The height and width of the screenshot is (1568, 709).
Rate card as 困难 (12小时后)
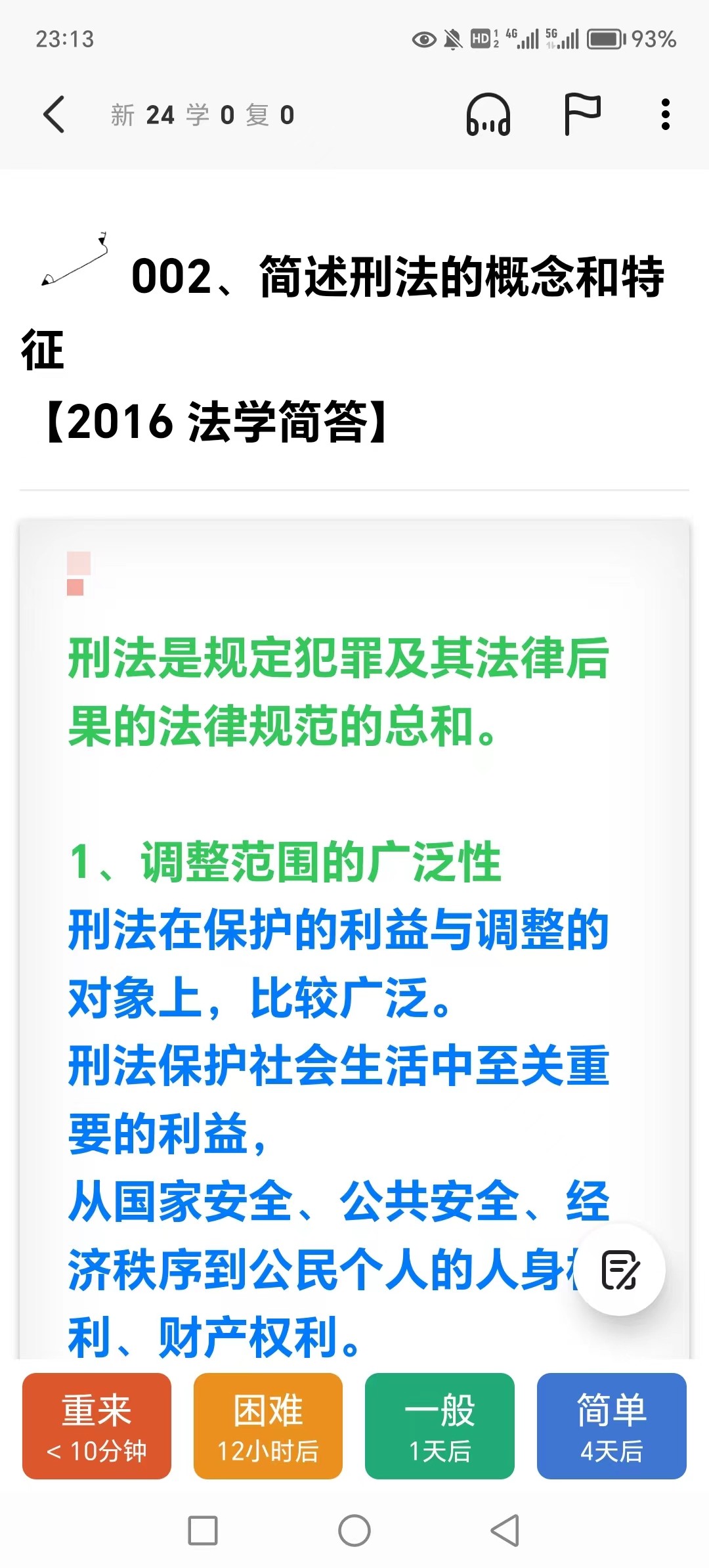[x=268, y=1426]
